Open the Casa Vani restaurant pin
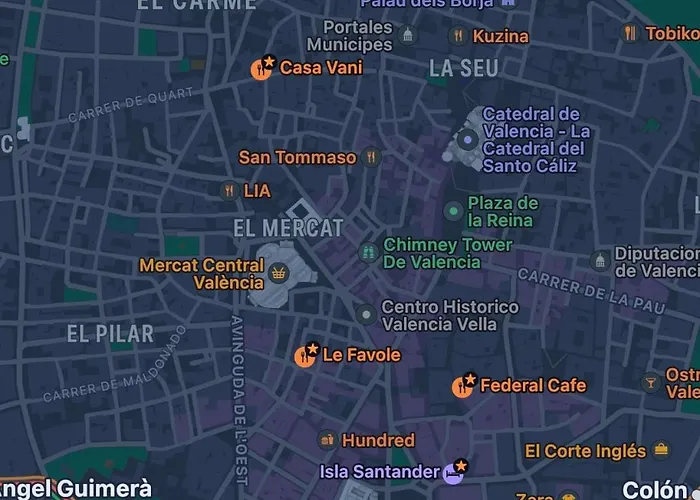Viewport: 700px width, 500px height. pyautogui.click(x=261, y=69)
